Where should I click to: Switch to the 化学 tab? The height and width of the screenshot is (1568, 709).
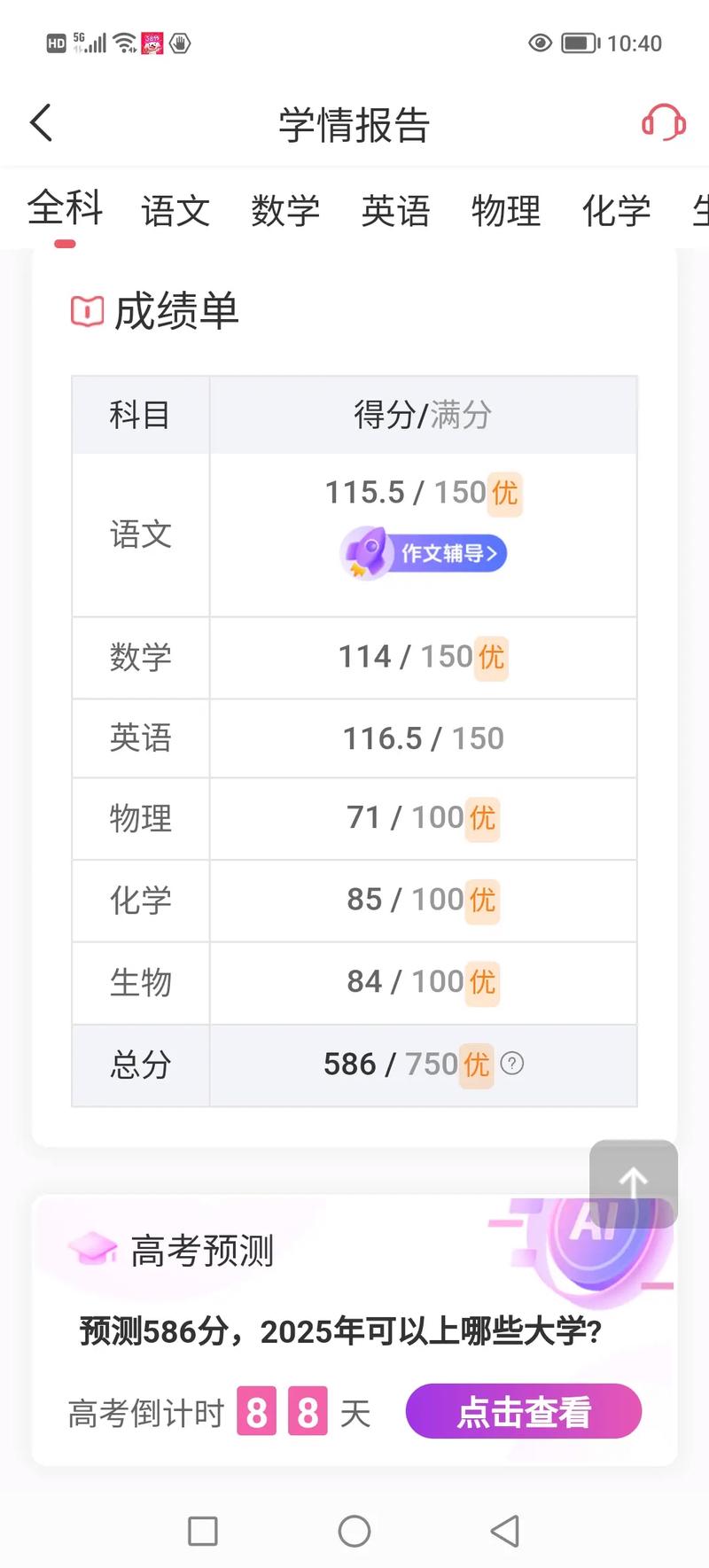pos(615,211)
